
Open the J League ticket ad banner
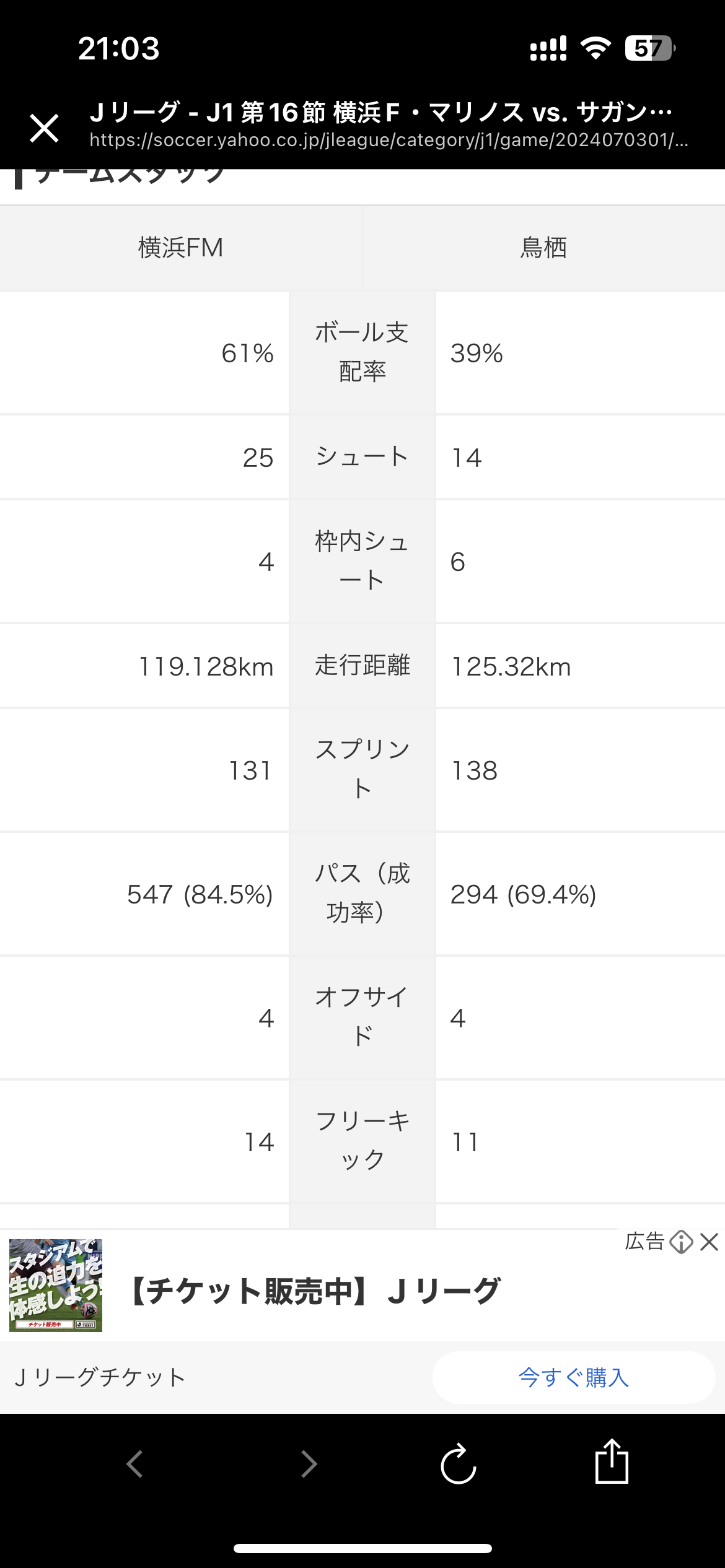(x=314, y=1290)
